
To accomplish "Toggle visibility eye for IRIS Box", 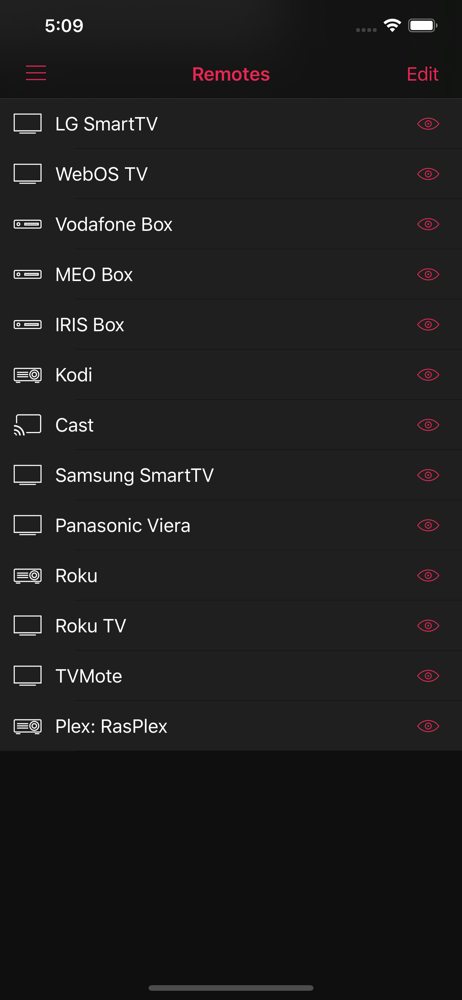I will [428, 325].
